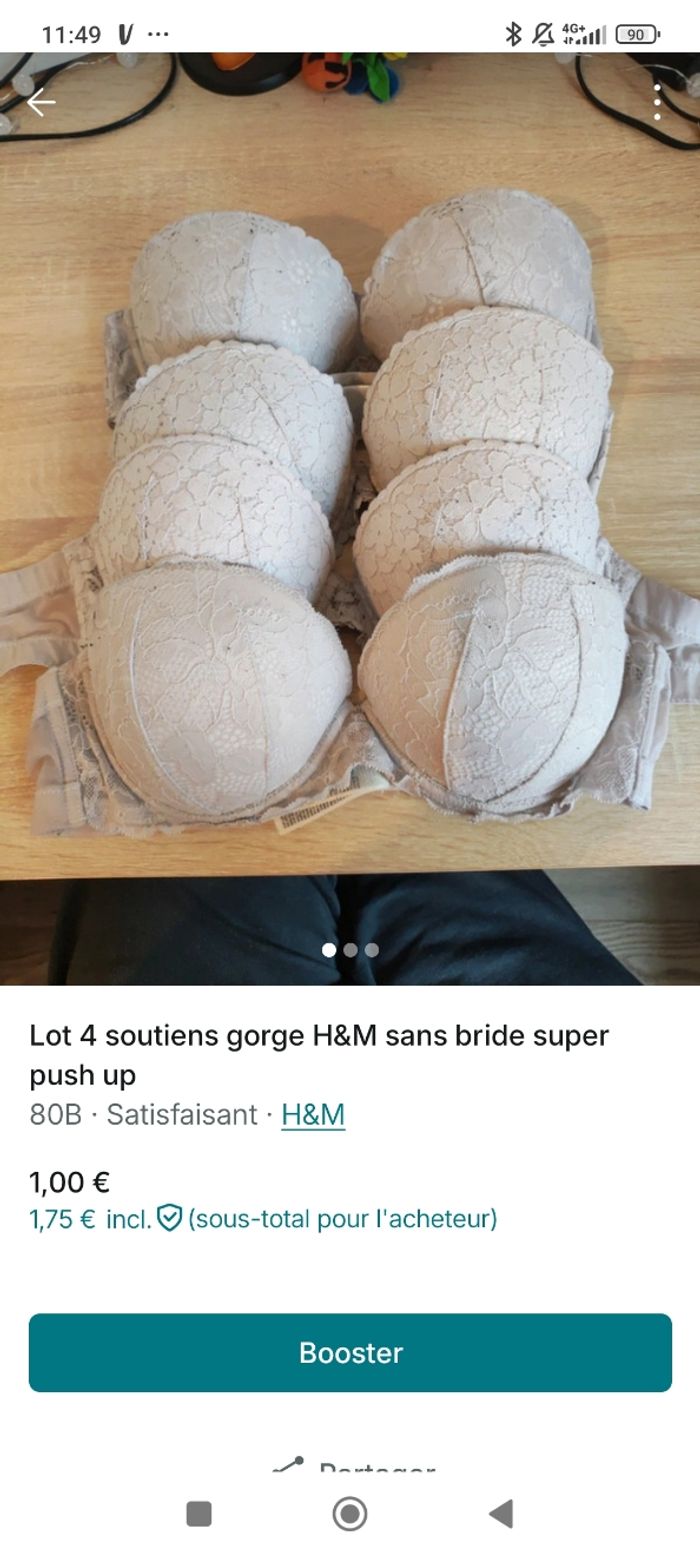Tap the Booster button
Screen dimensions: 700x1556
coord(350,1352)
